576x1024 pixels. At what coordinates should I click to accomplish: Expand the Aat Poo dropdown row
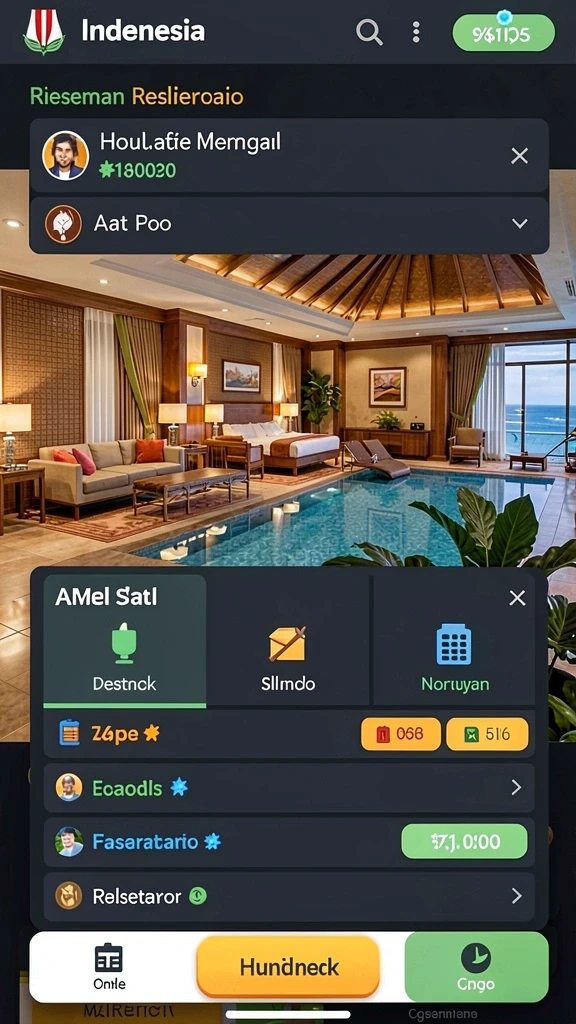[x=289, y=225]
